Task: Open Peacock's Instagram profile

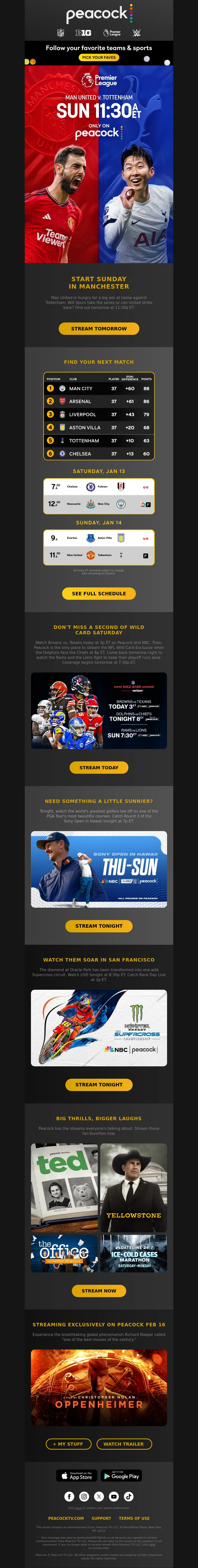Action: (x=84, y=1496)
